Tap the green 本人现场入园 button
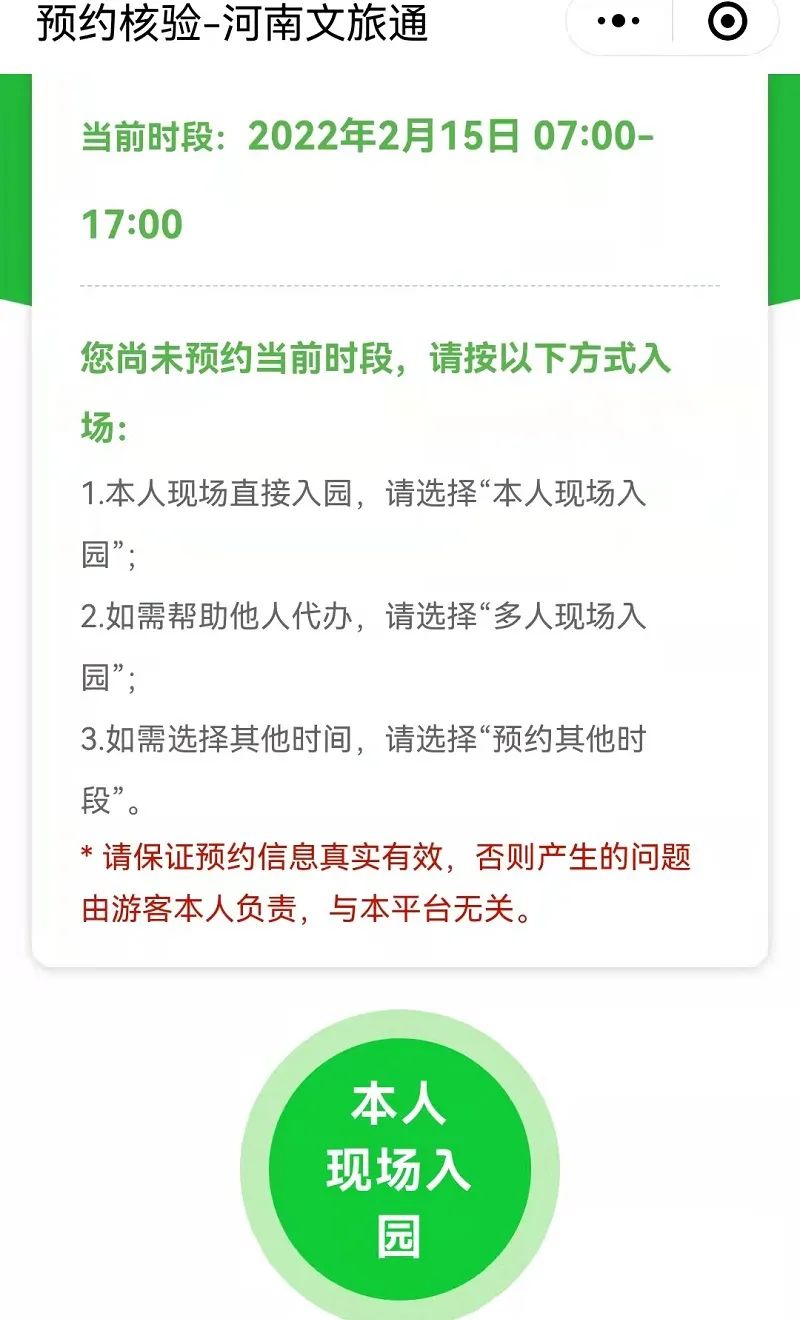Viewport: 800px width, 1320px height. pos(399,1170)
